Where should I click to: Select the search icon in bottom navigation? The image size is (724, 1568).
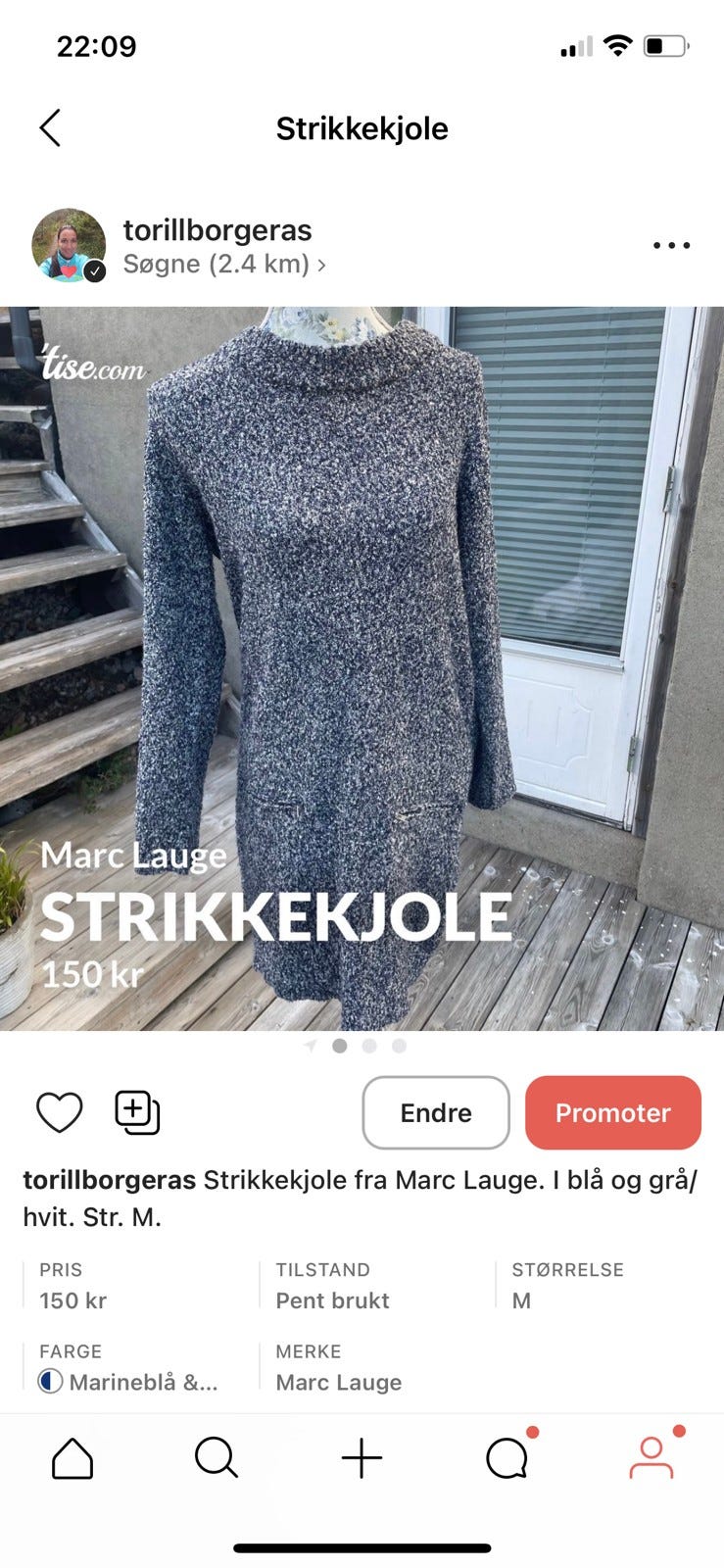coord(216,1458)
